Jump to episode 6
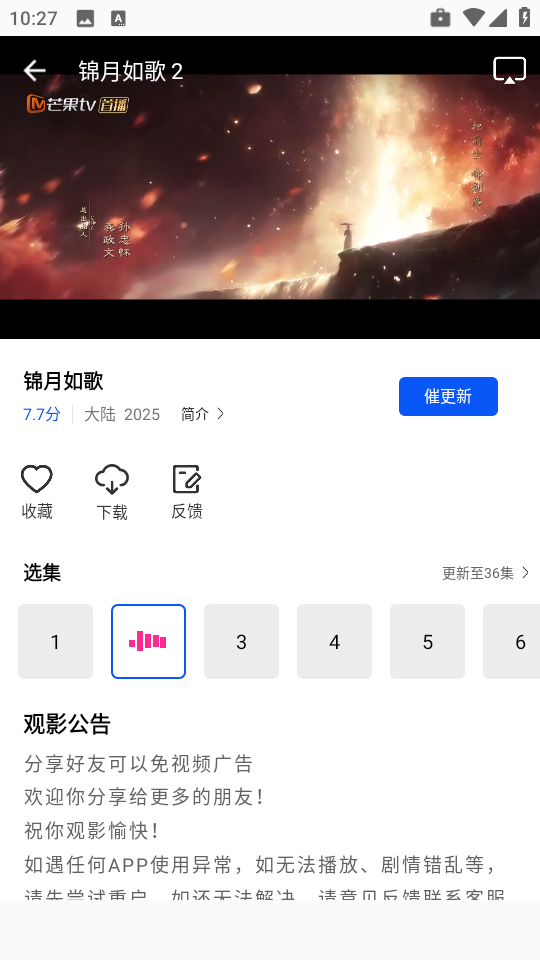Viewport: 540px width, 960px height. click(512, 642)
